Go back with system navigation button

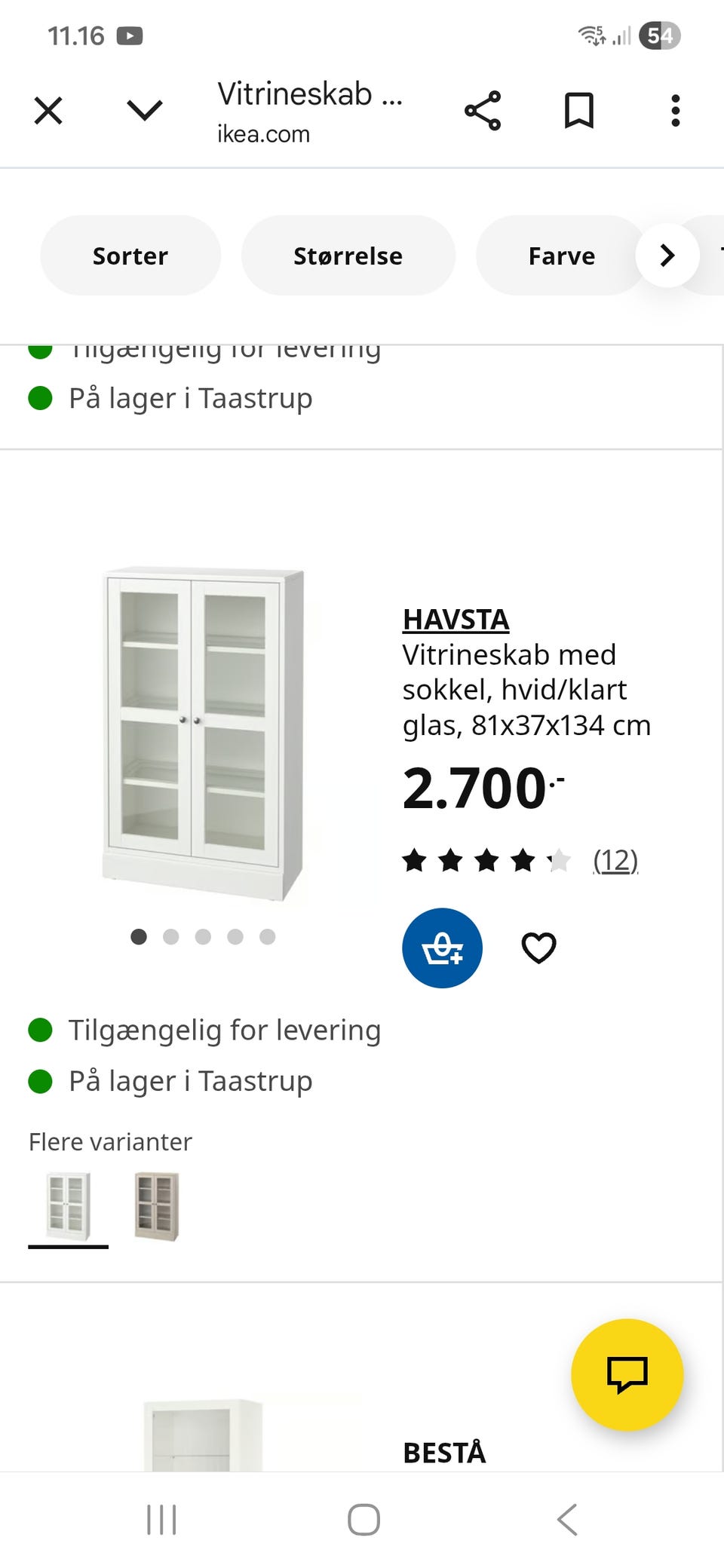[567, 1519]
